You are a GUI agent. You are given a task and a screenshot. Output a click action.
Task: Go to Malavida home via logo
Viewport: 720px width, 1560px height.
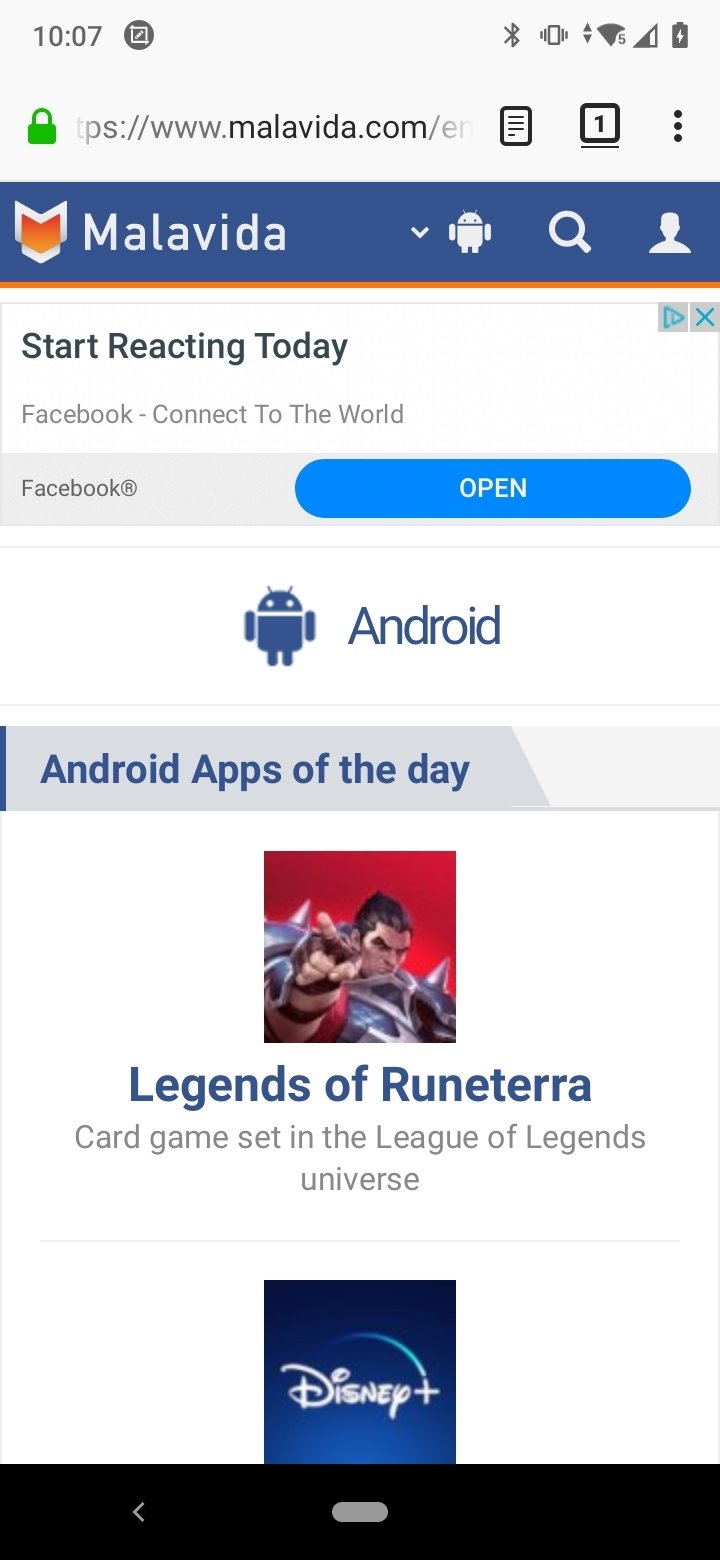tap(151, 232)
